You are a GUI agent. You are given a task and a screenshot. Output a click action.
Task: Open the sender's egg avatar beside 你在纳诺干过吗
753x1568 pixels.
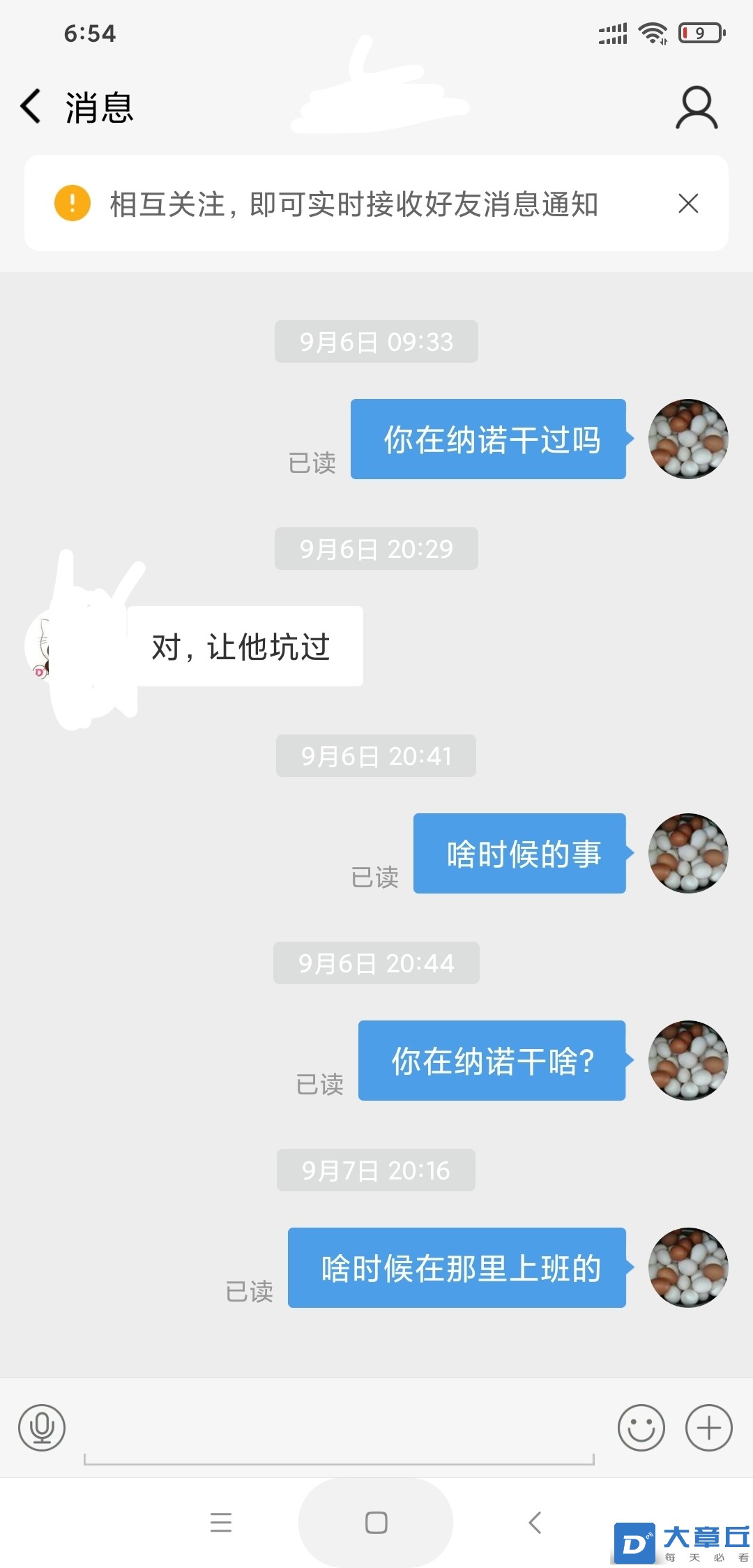pyautogui.click(x=688, y=439)
